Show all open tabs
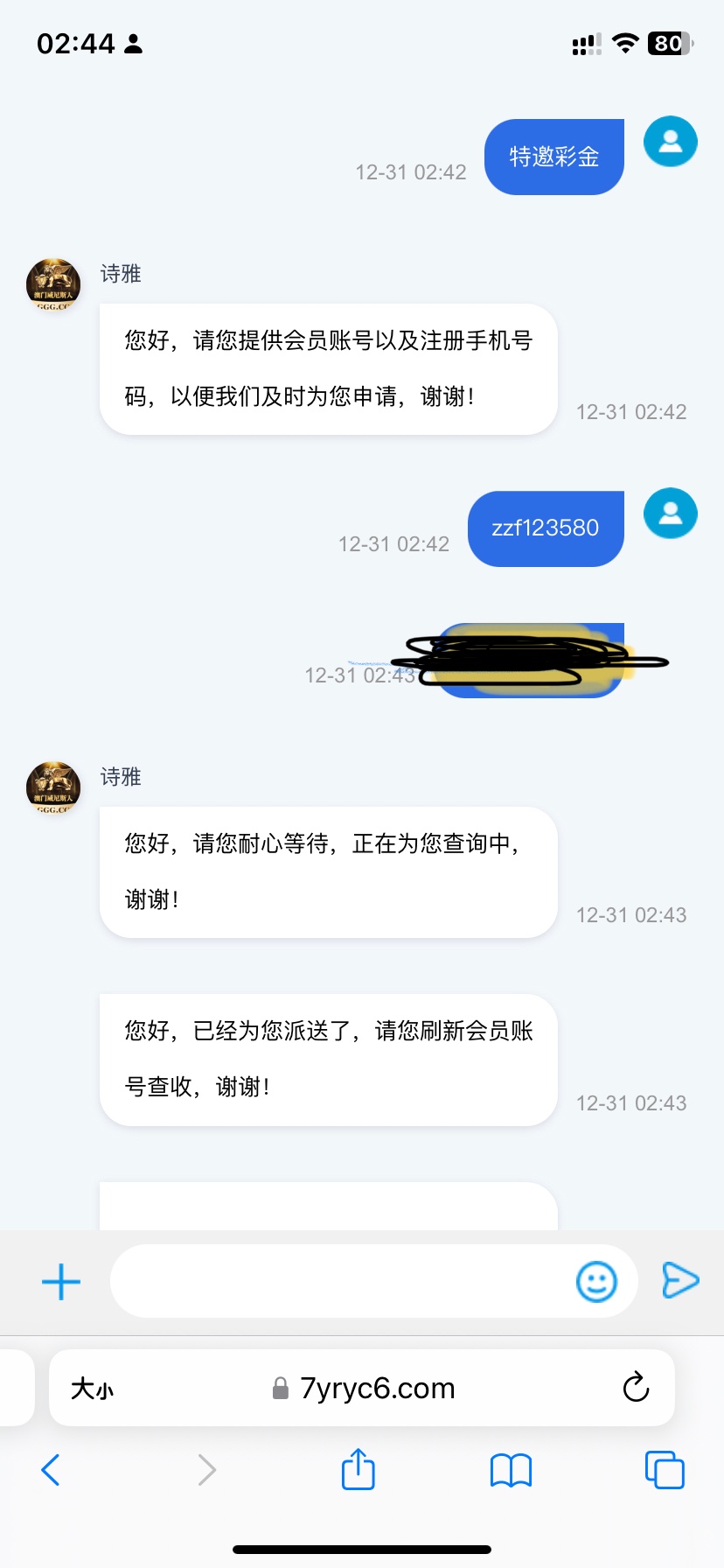The height and width of the screenshot is (1568, 724). pos(665,1470)
